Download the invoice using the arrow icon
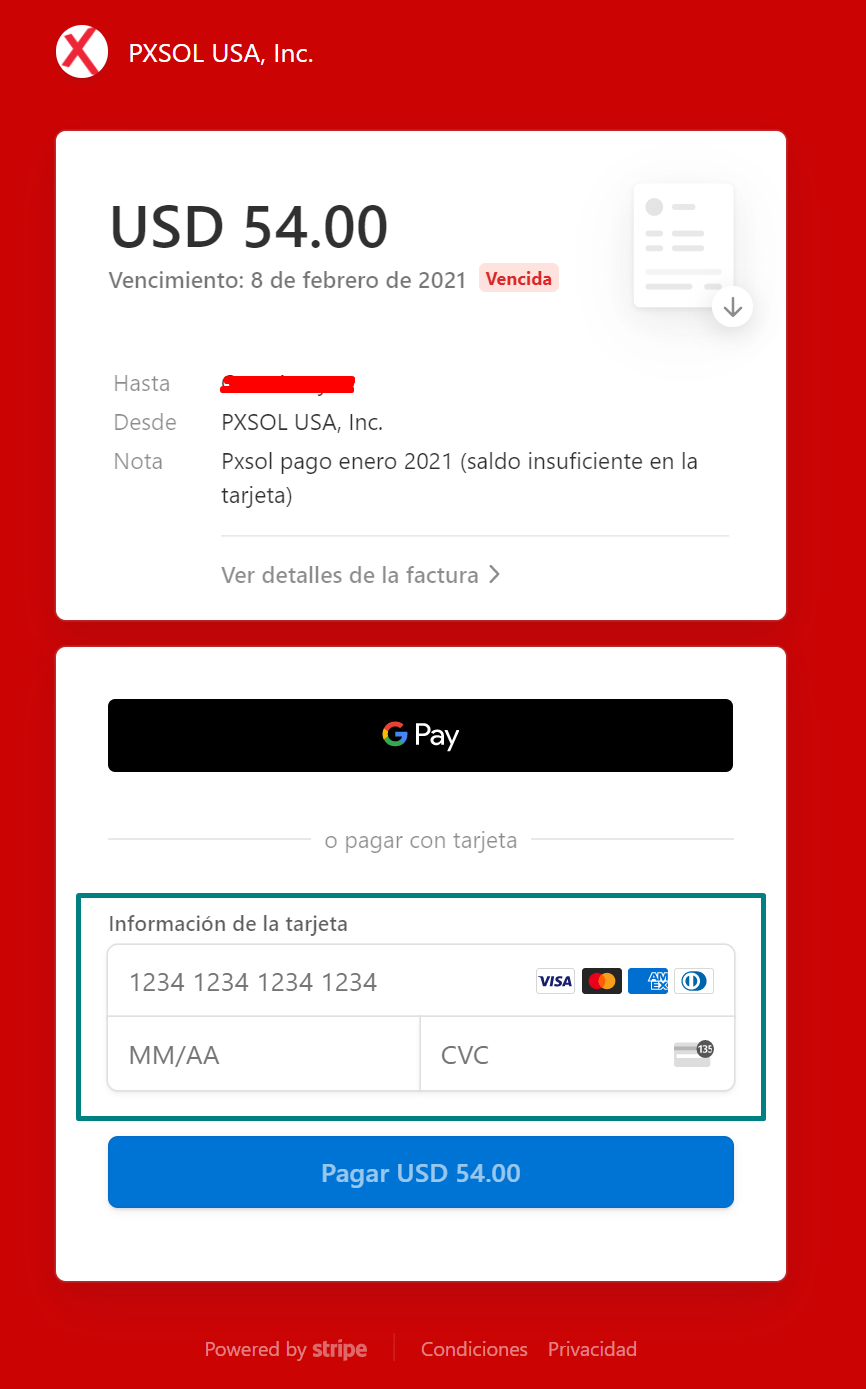 pyautogui.click(x=732, y=307)
